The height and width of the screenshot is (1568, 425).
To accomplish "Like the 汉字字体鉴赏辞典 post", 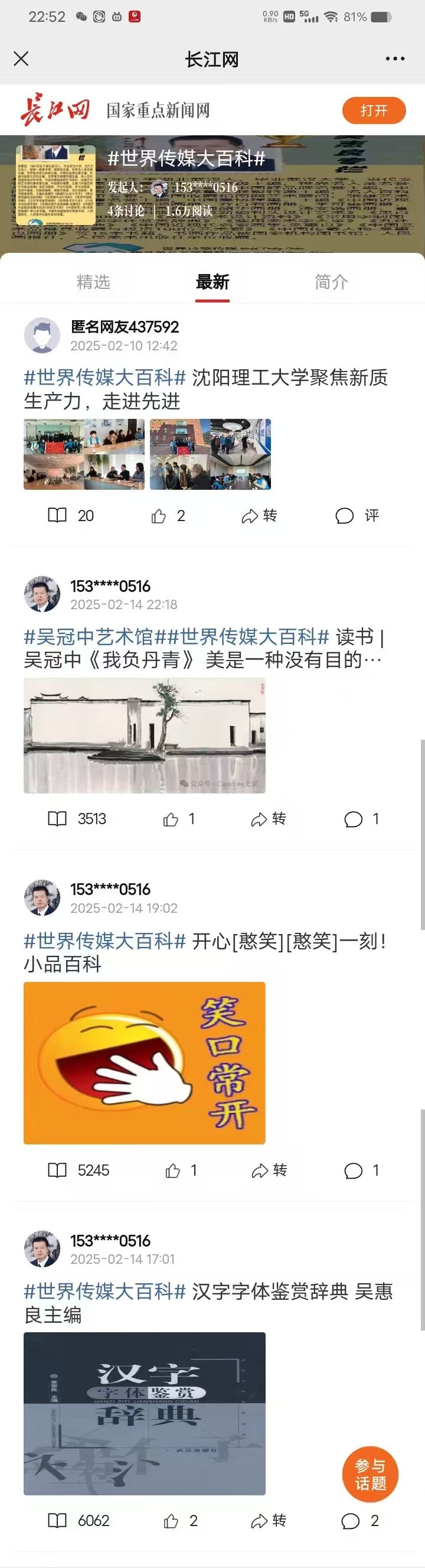I will [x=180, y=1521].
